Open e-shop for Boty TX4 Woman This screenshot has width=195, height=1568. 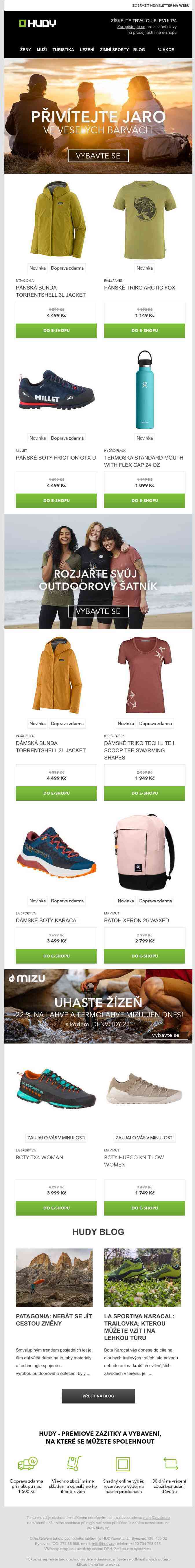click(56, 1208)
